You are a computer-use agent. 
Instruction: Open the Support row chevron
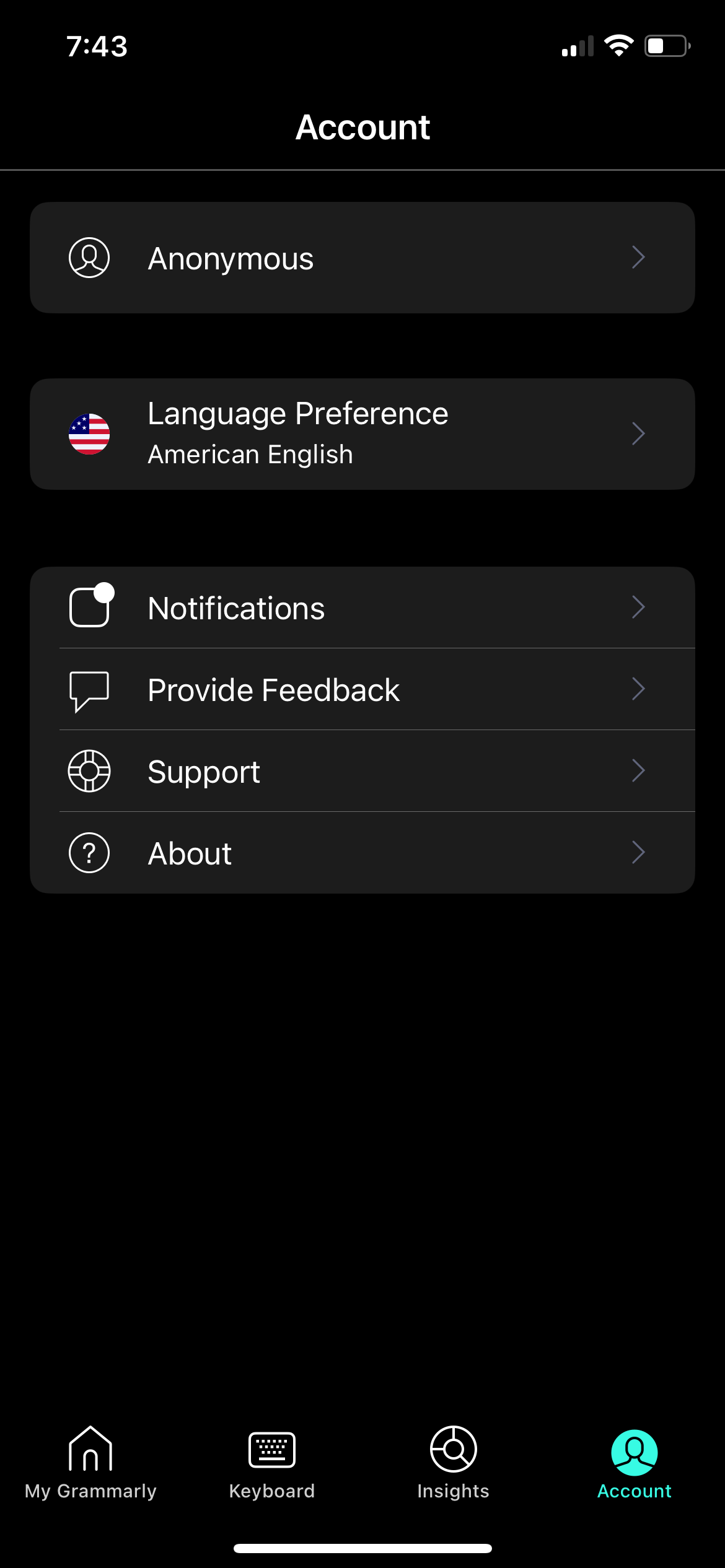point(638,771)
